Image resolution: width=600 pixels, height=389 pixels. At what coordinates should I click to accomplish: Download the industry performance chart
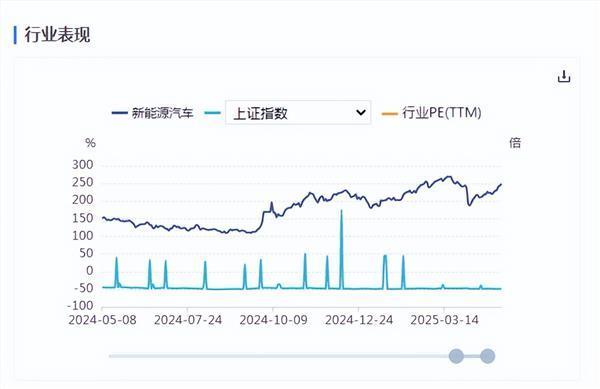point(564,76)
